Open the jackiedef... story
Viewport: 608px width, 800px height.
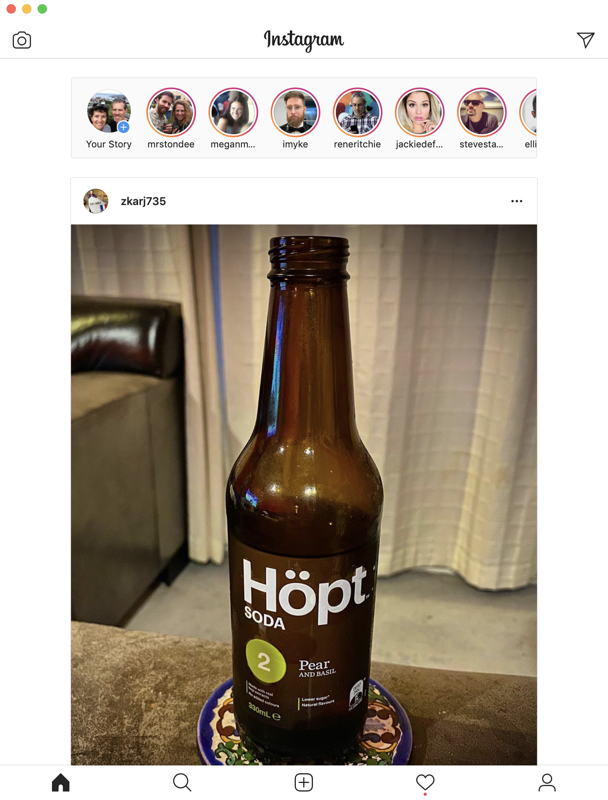(x=419, y=113)
